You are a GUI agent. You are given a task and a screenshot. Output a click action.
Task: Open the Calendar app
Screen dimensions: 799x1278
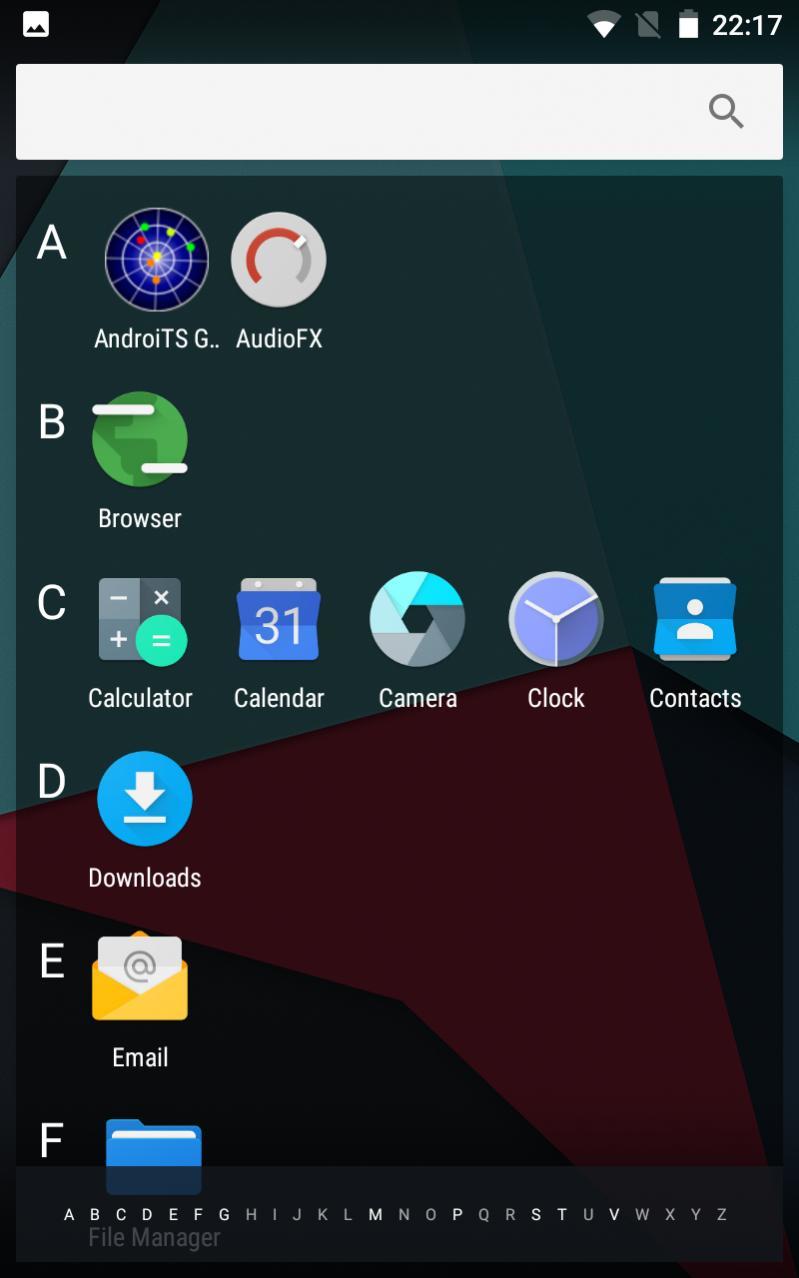point(279,620)
